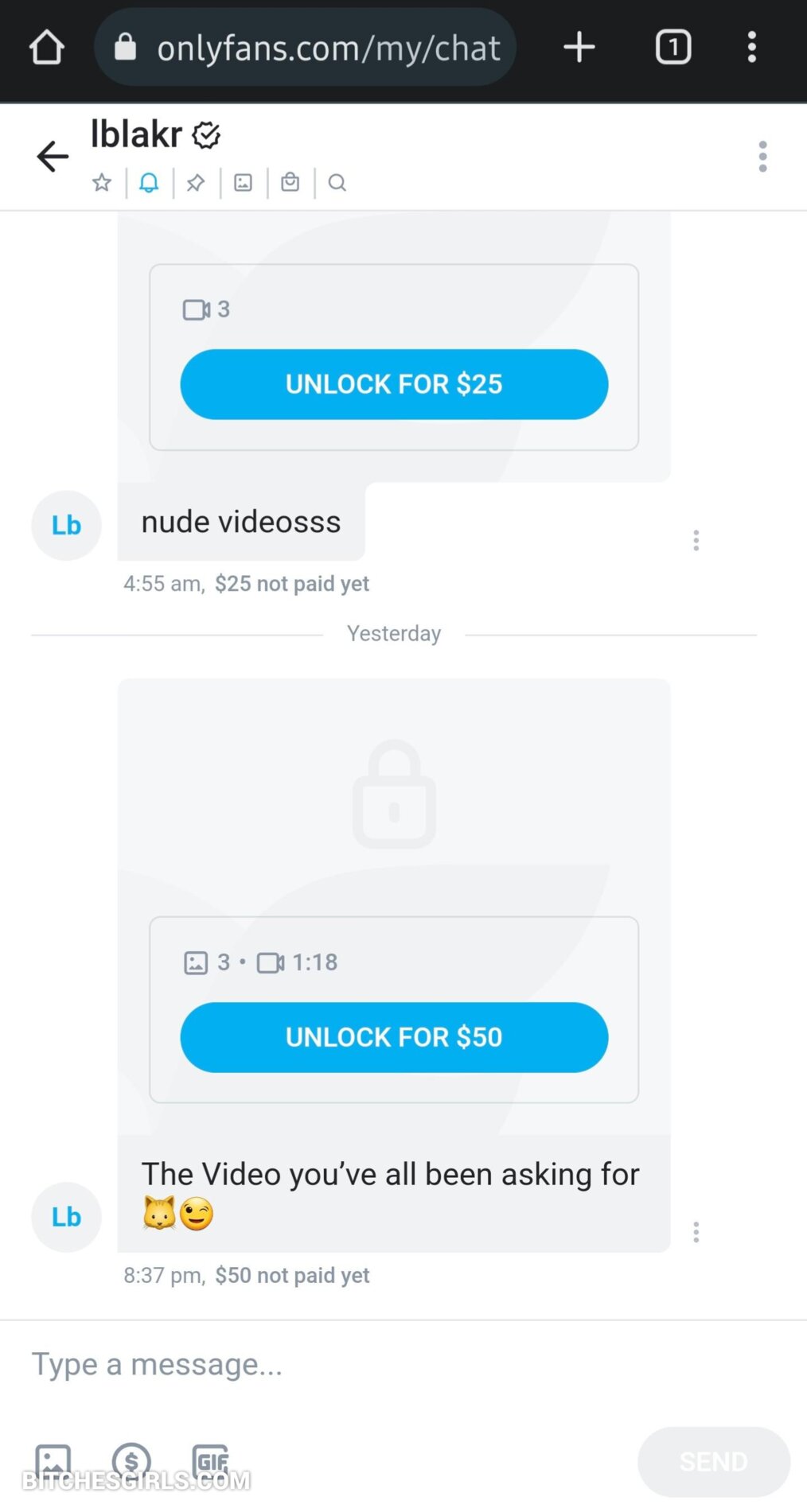Screen dimensions: 807x1512
Task: Focus the Type a message field
Action: pos(318,1365)
